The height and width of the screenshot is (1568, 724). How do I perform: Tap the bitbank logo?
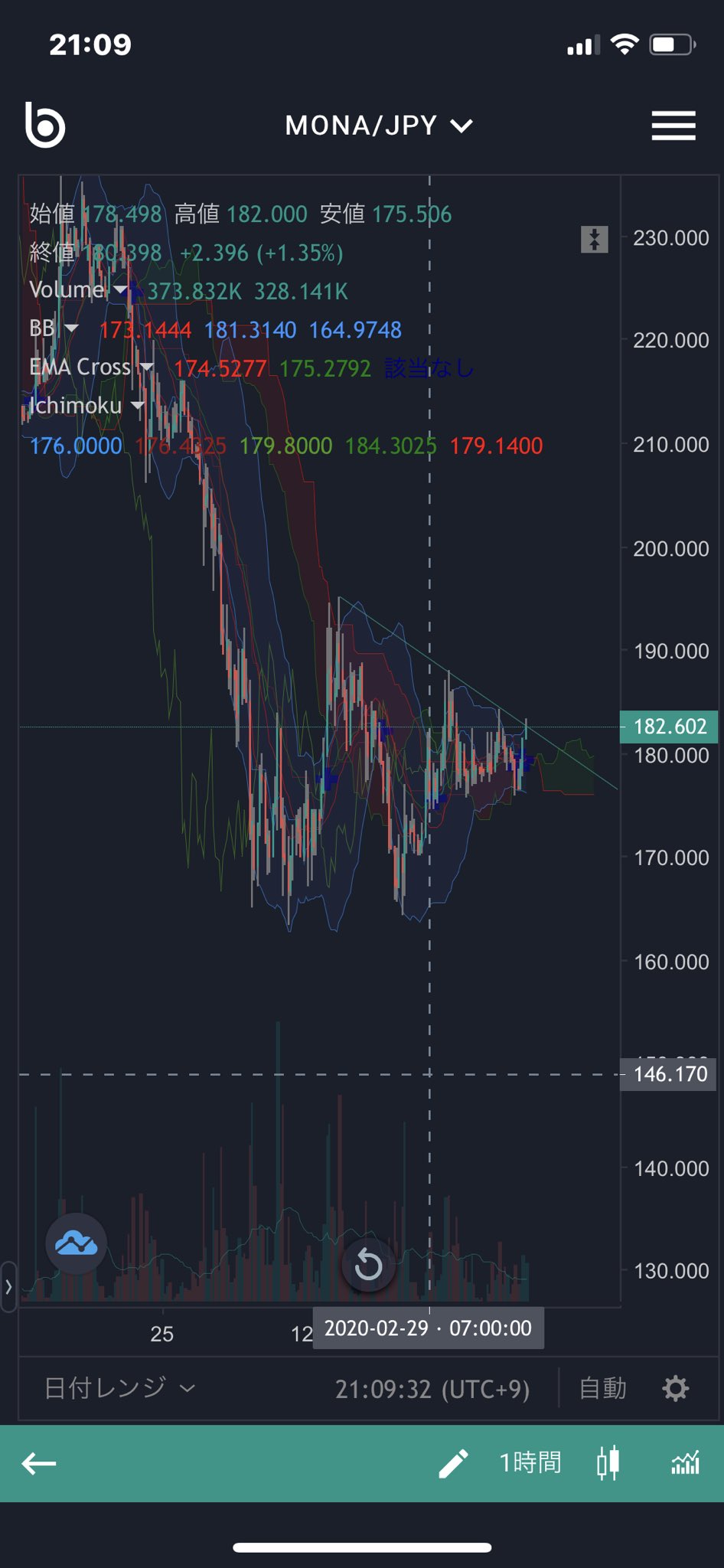(x=45, y=125)
